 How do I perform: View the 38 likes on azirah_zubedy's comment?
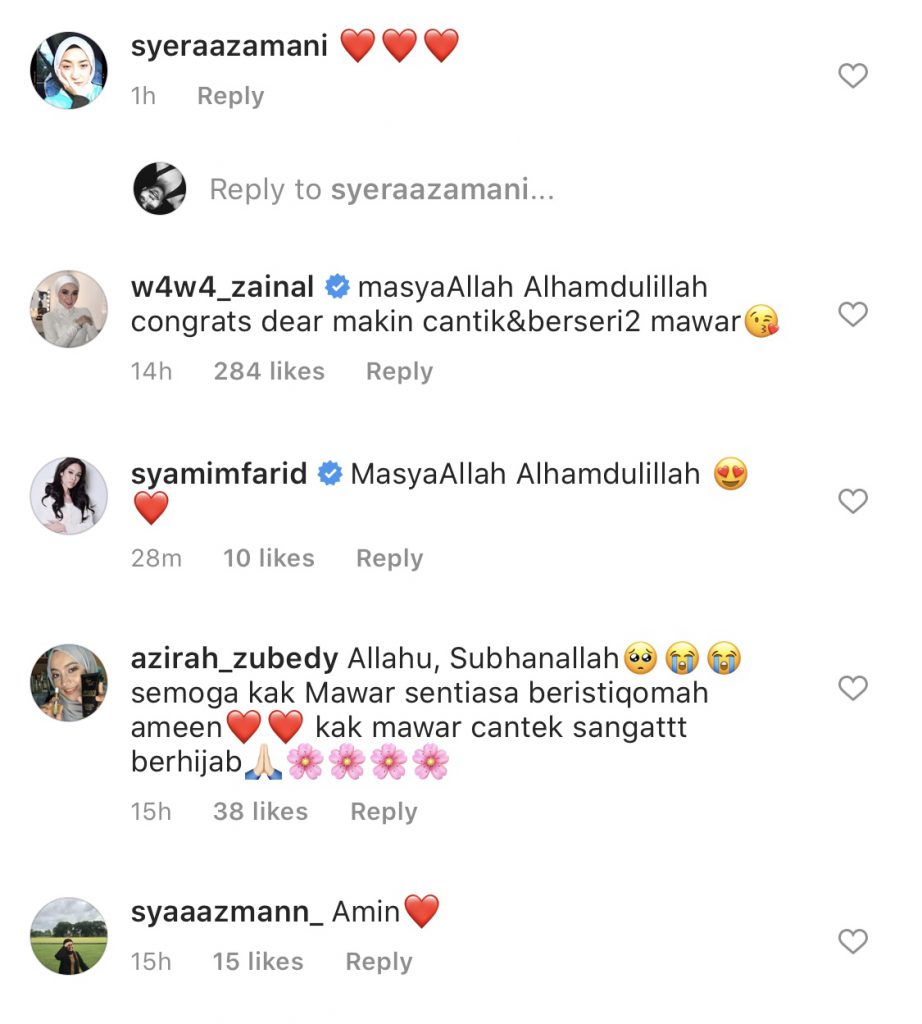260,811
